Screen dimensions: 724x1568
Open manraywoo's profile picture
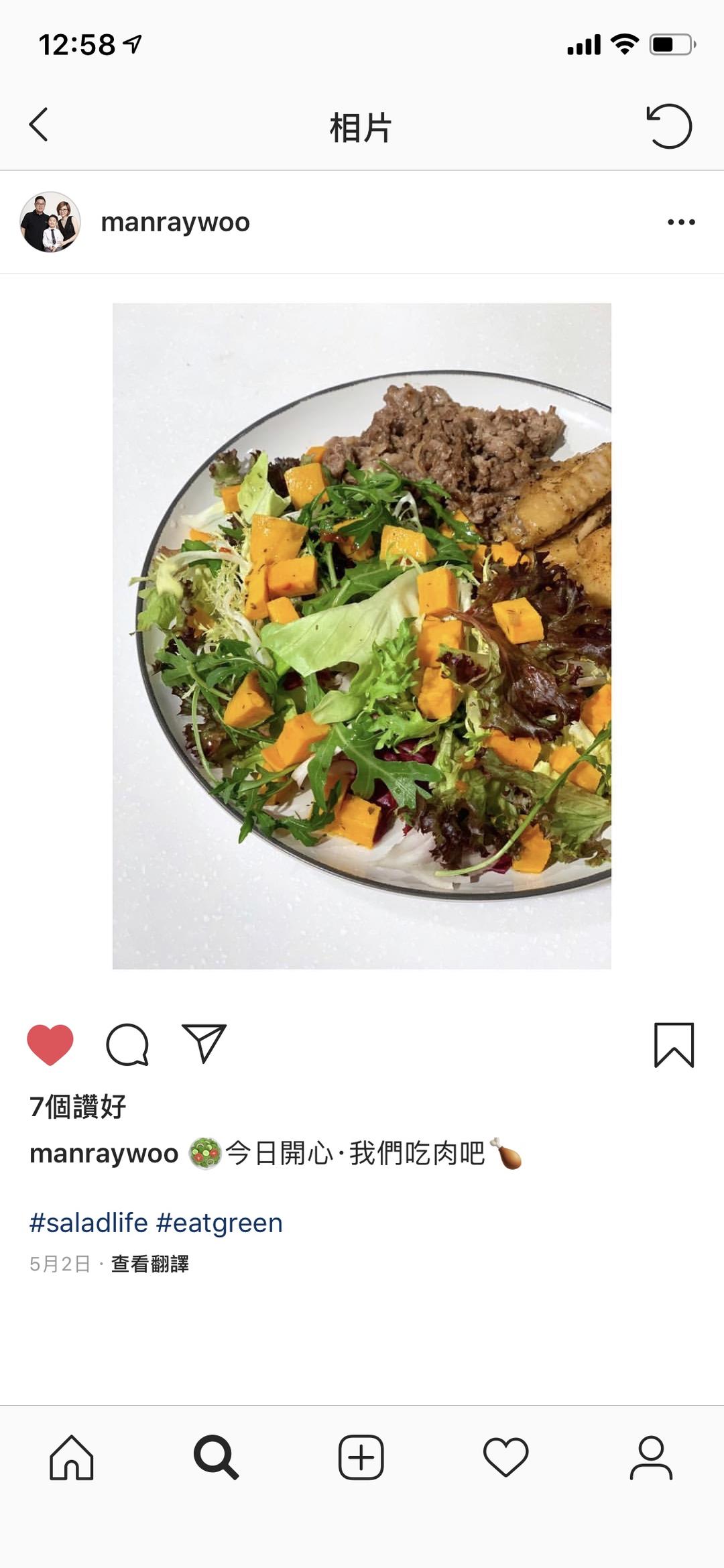pyautogui.click(x=50, y=222)
